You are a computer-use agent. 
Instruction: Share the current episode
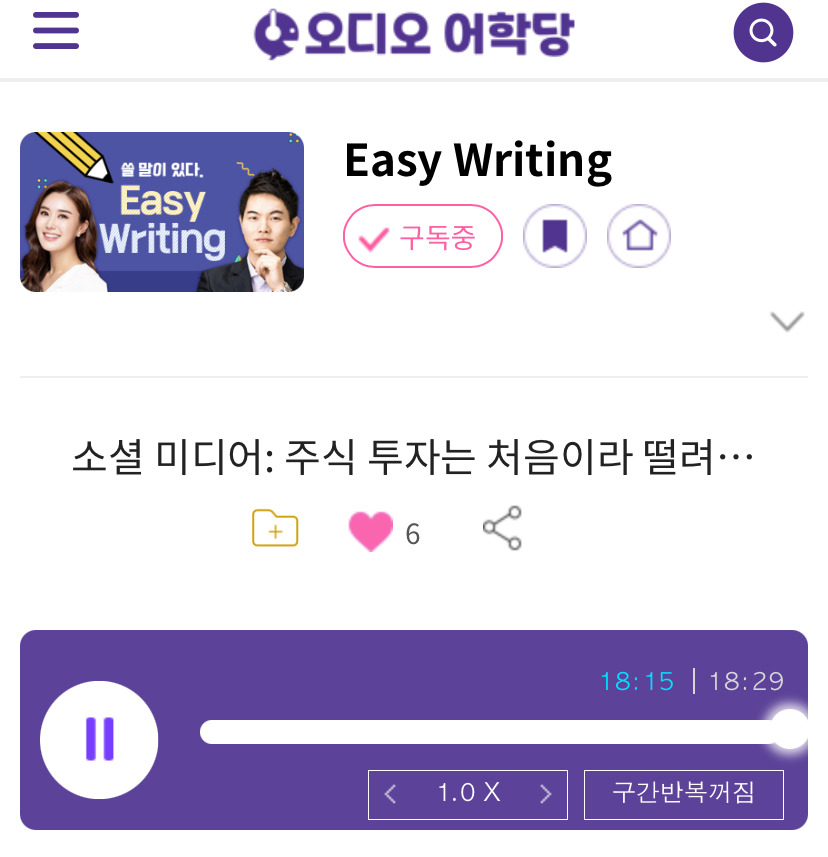(503, 528)
